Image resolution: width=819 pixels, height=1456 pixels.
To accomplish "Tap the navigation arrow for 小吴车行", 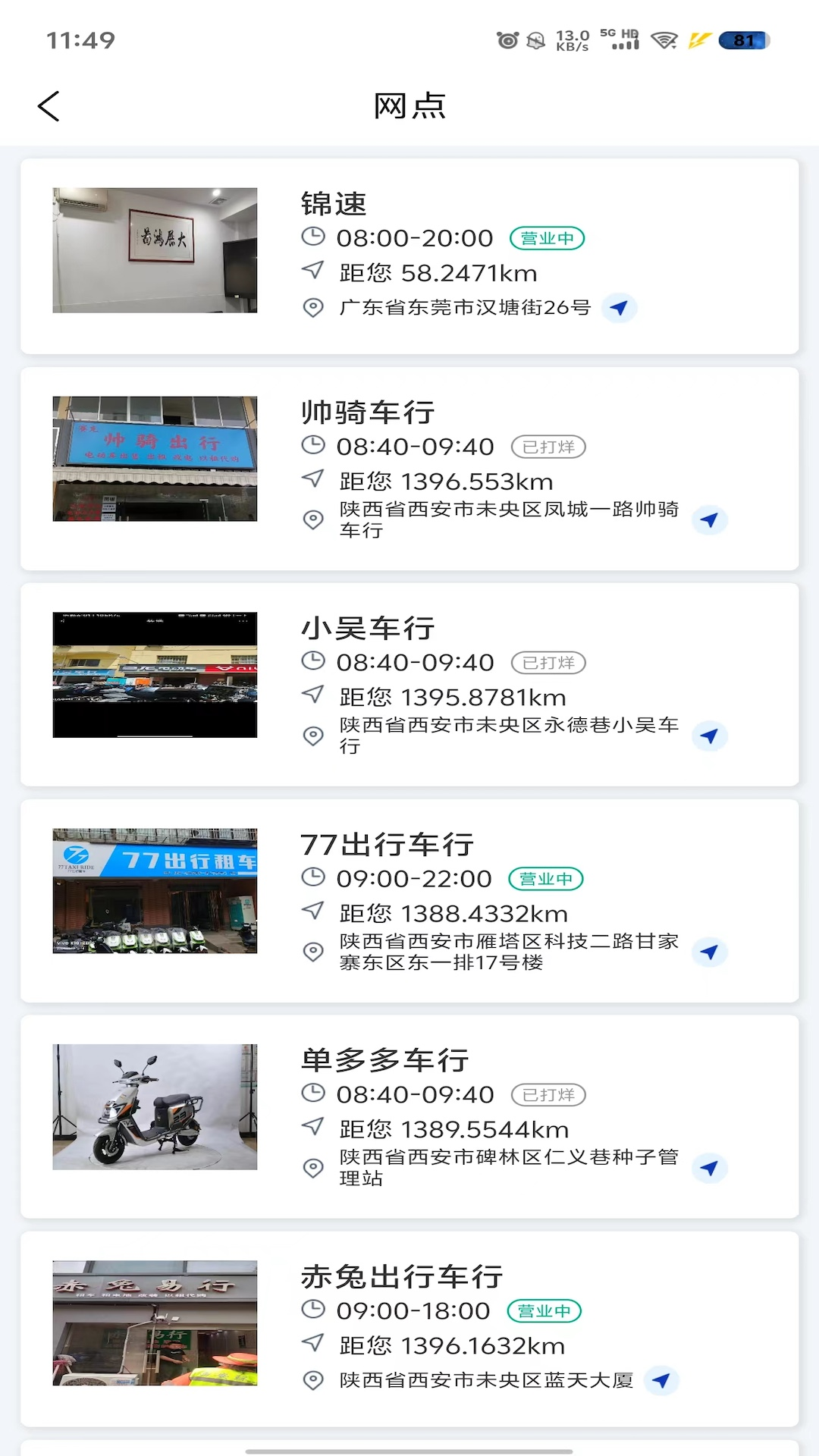I will point(709,736).
